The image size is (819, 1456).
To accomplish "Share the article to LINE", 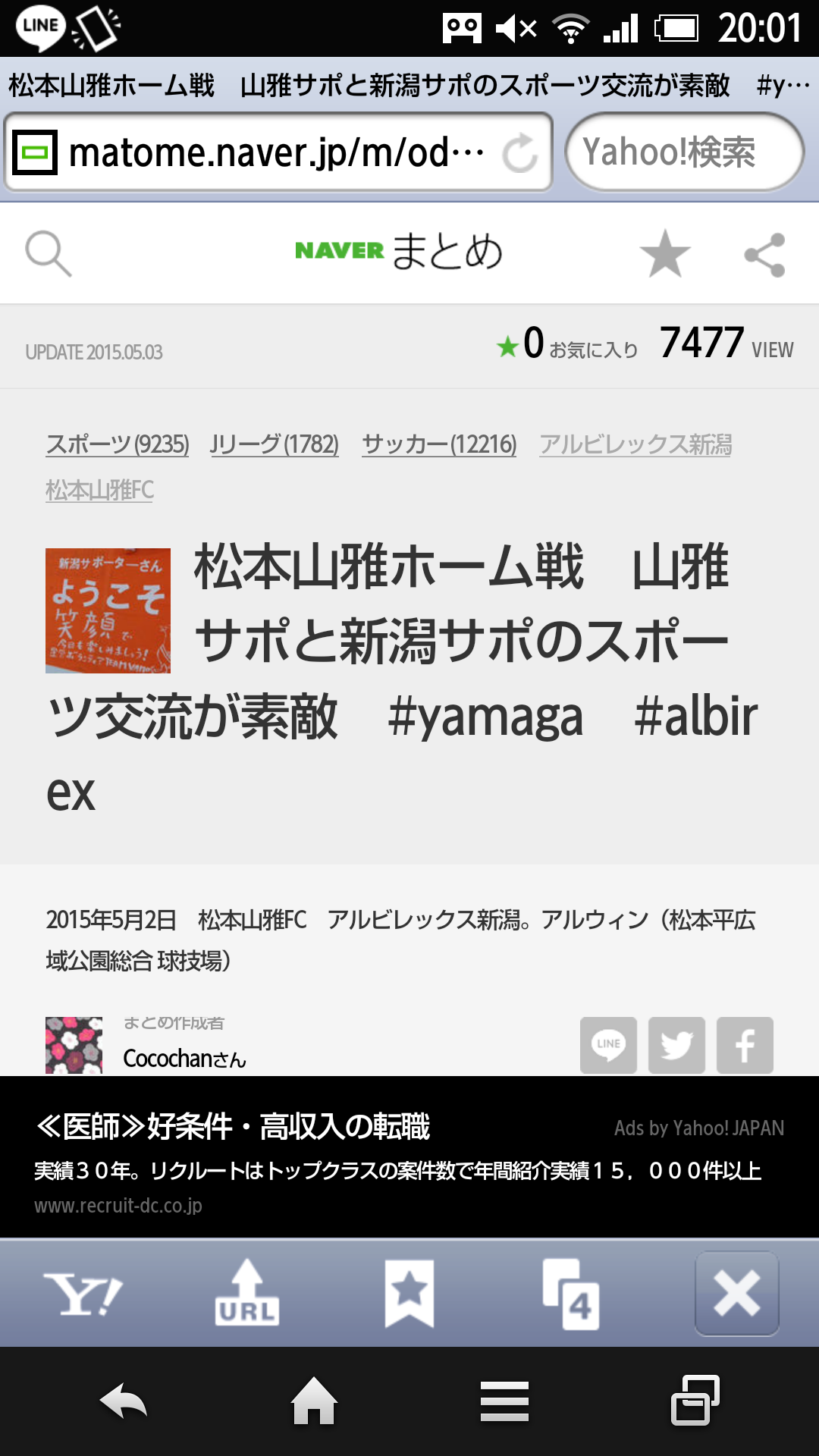I will click(x=608, y=1045).
